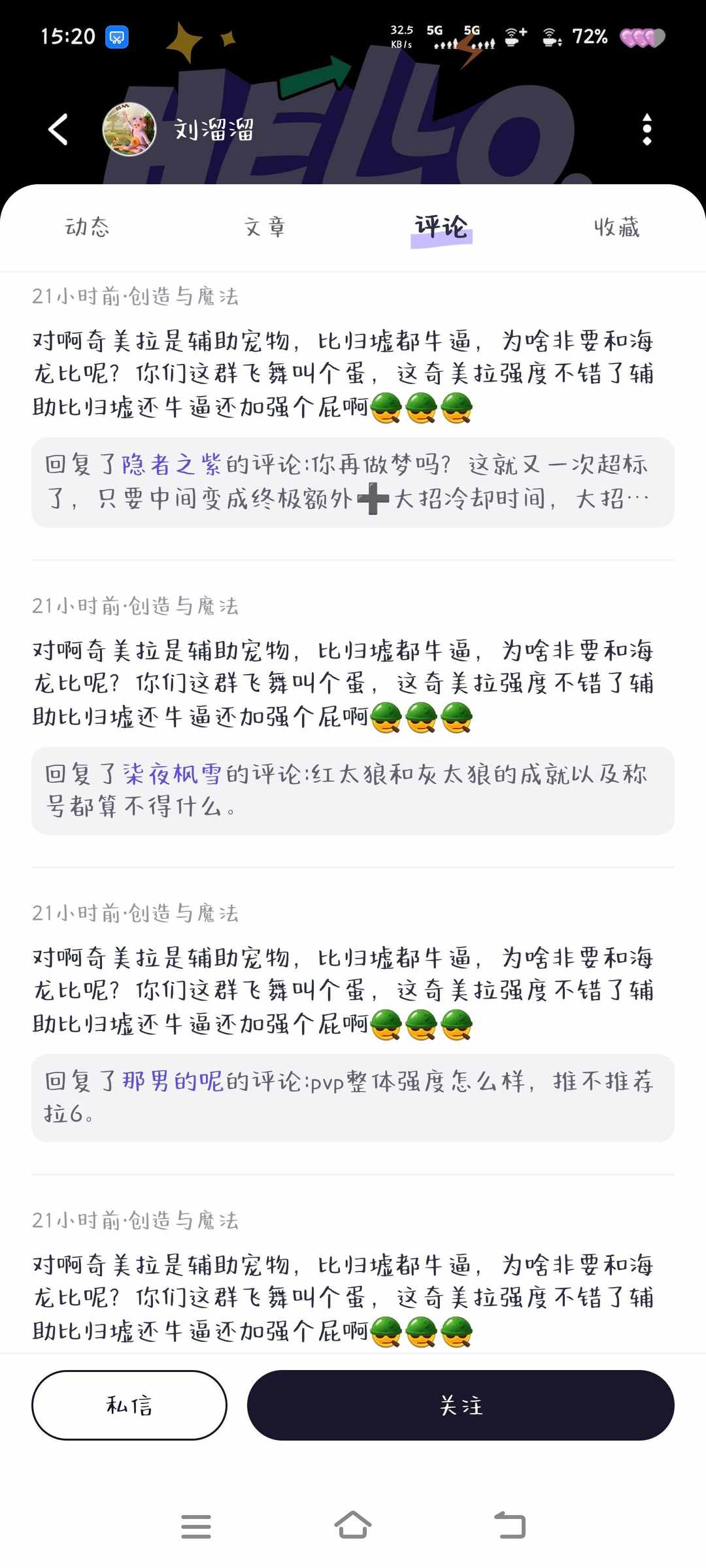
Task: Select the 评论 tab
Action: [441, 227]
